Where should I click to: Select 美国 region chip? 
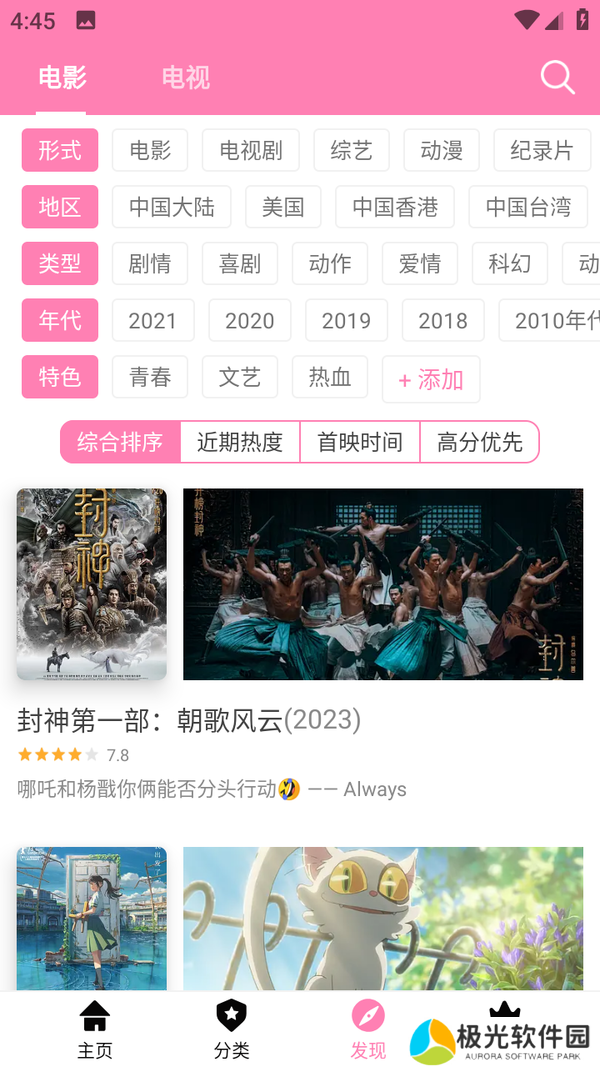point(283,207)
